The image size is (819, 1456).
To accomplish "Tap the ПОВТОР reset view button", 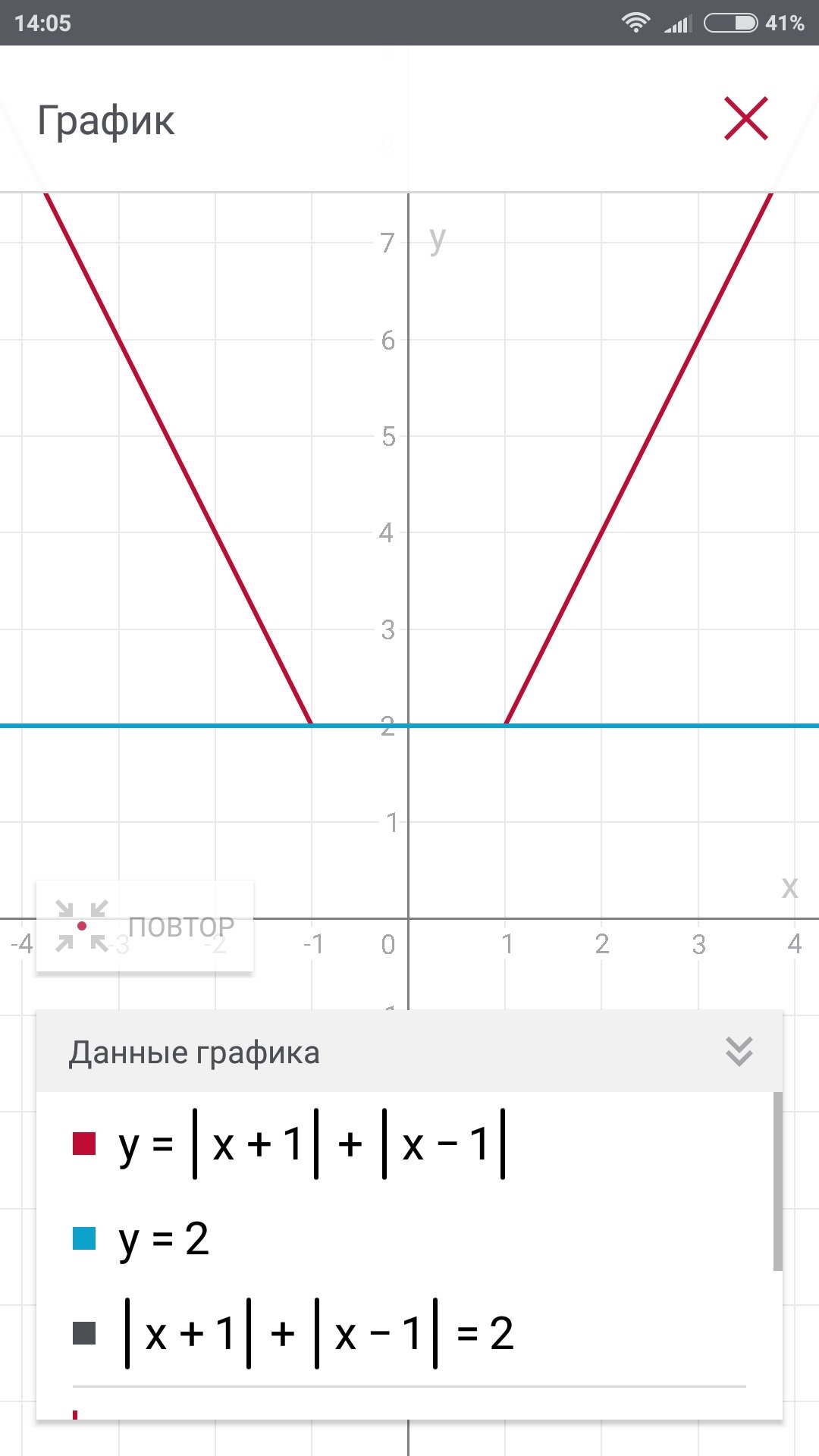I will pyautogui.click(x=145, y=926).
